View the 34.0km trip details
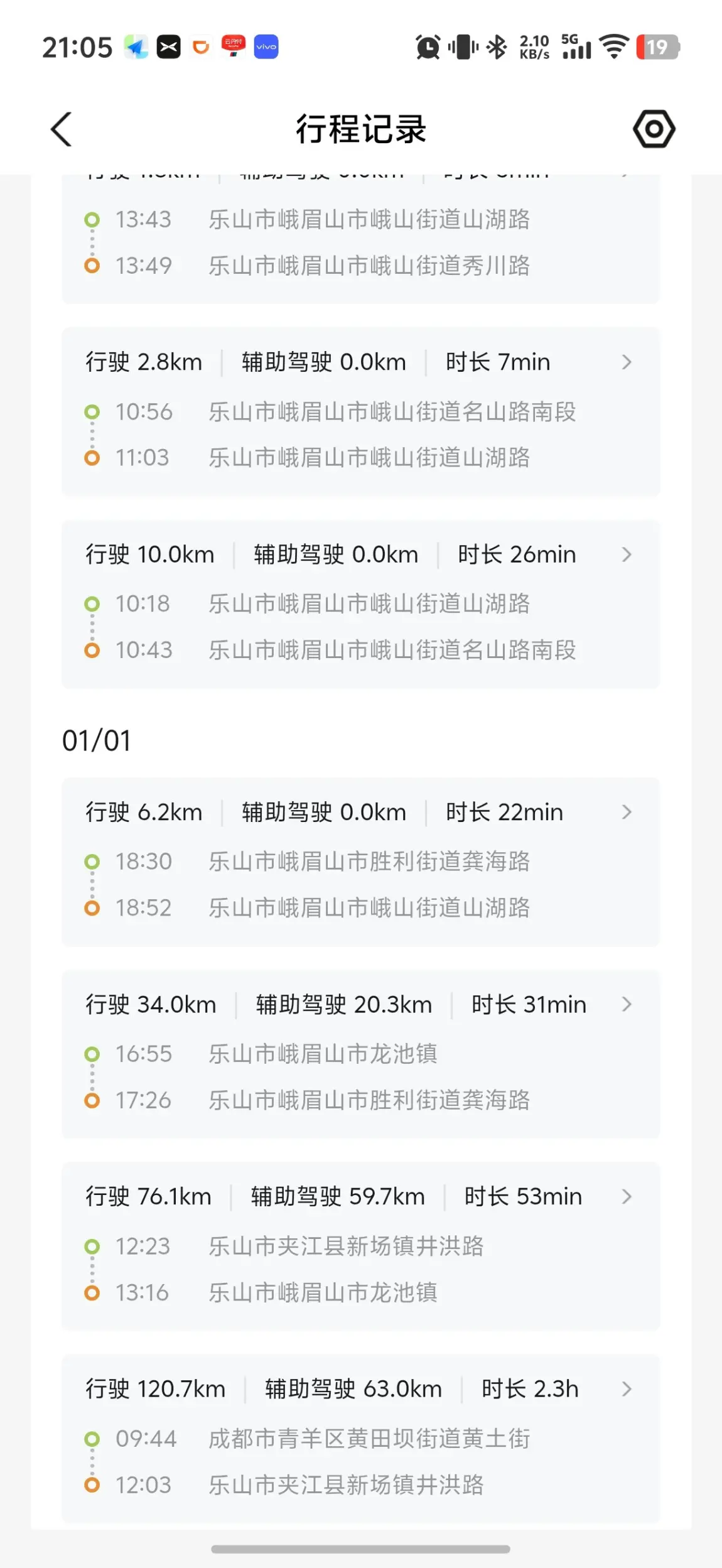This screenshot has height=1568, width=722. [x=361, y=1054]
